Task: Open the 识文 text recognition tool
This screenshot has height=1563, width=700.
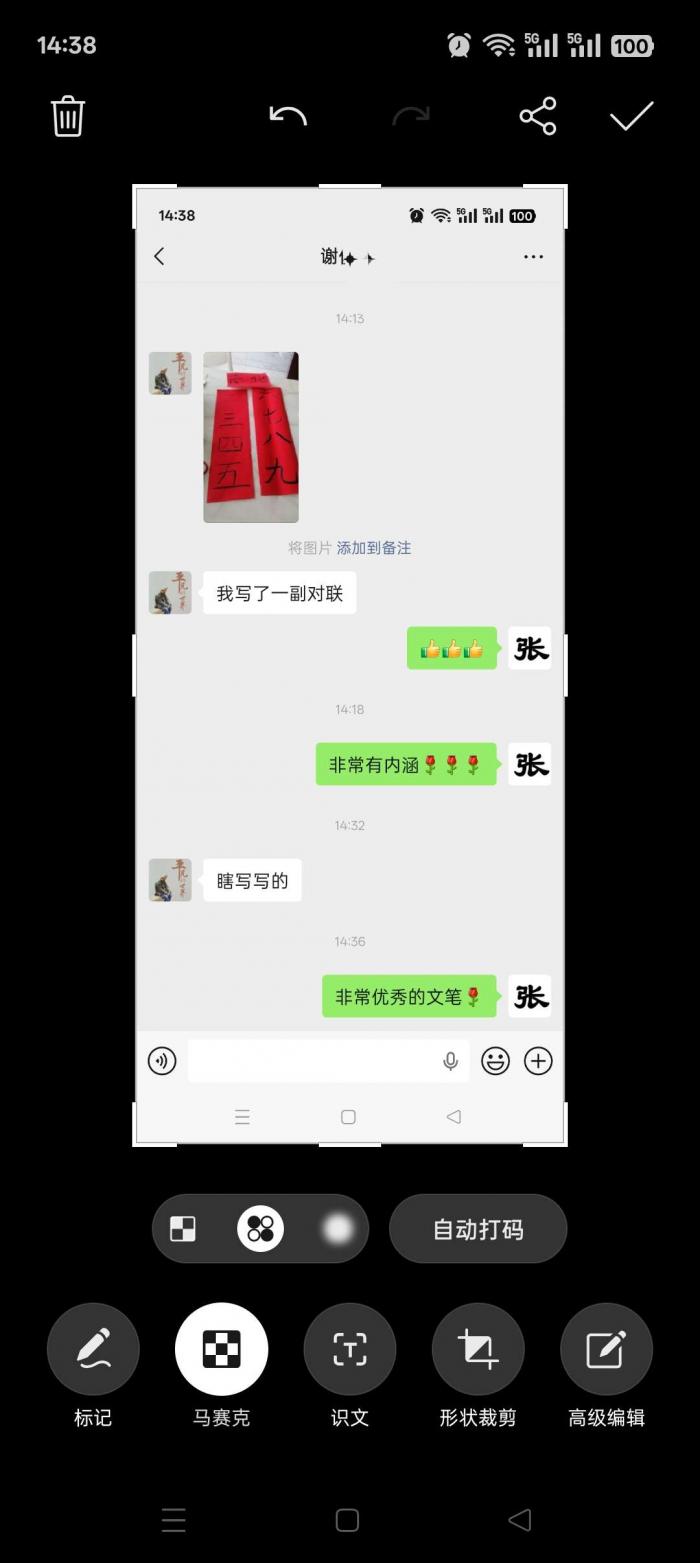Action: click(x=350, y=1350)
